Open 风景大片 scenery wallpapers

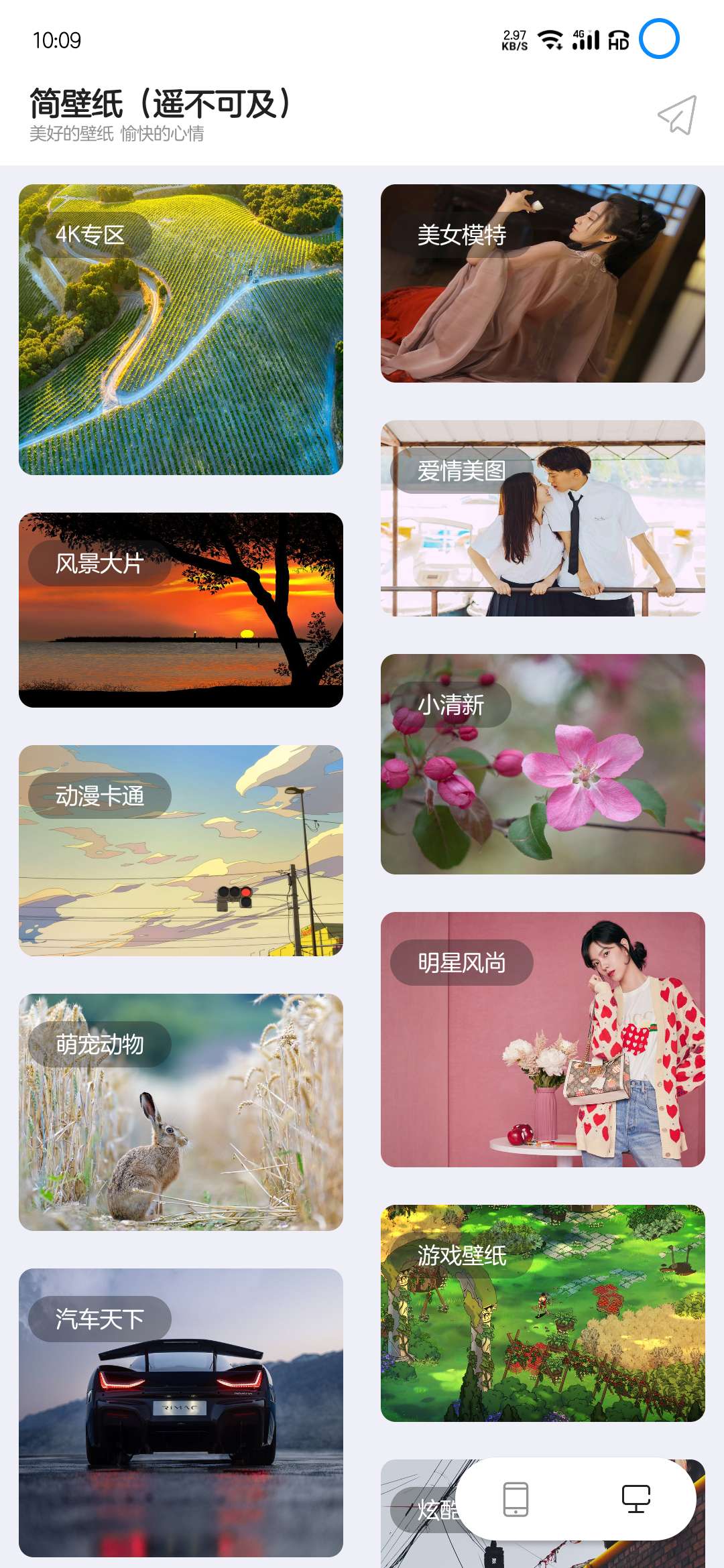point(181,610)
